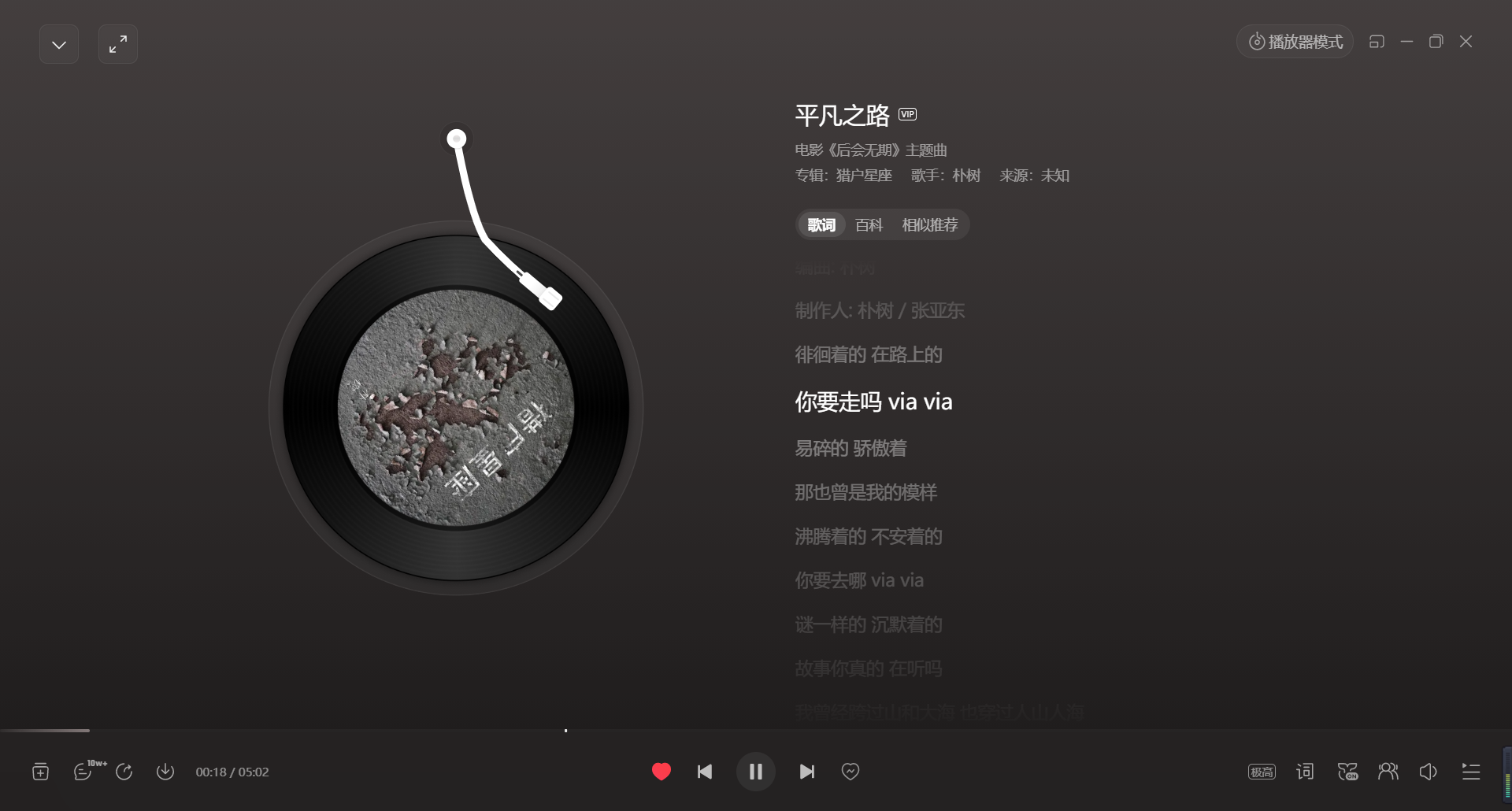Download the current song

[x=165, y=772]
